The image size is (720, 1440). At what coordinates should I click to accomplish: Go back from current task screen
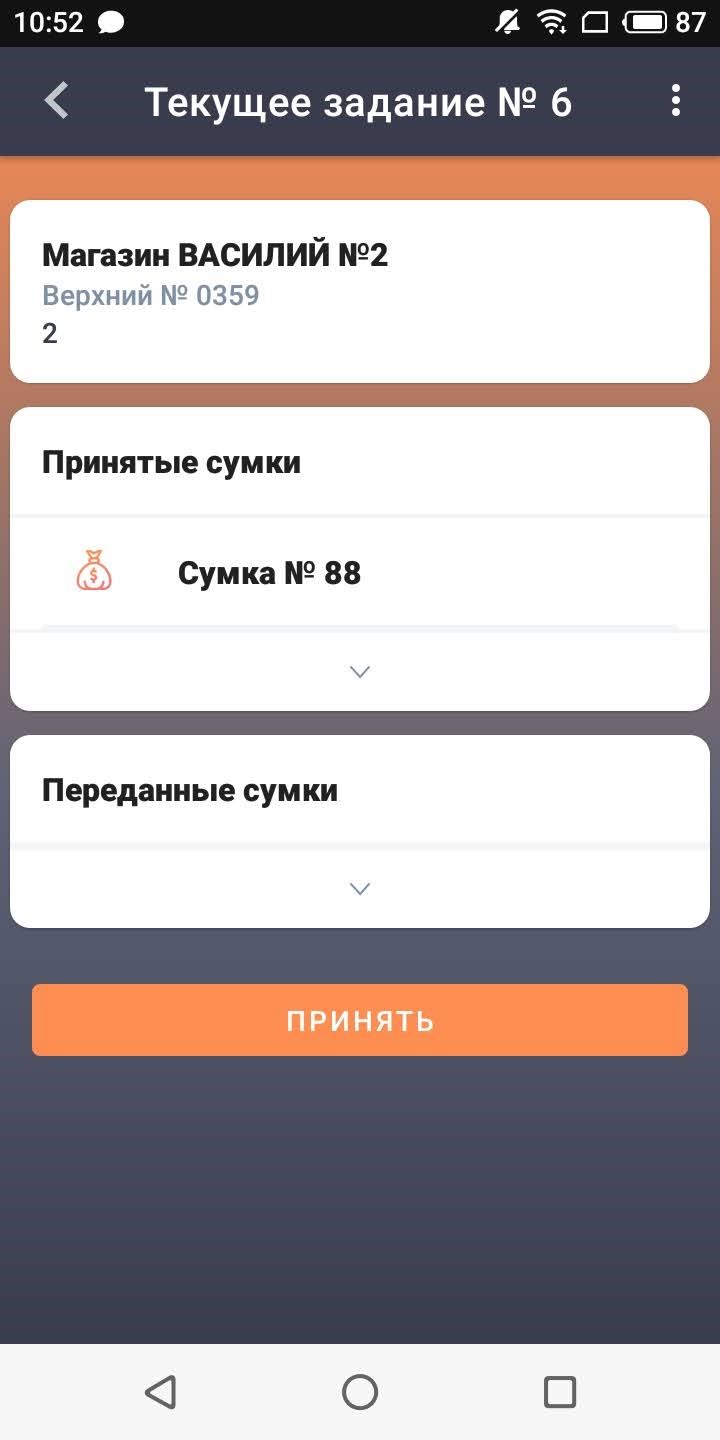[x=57, y=101]
